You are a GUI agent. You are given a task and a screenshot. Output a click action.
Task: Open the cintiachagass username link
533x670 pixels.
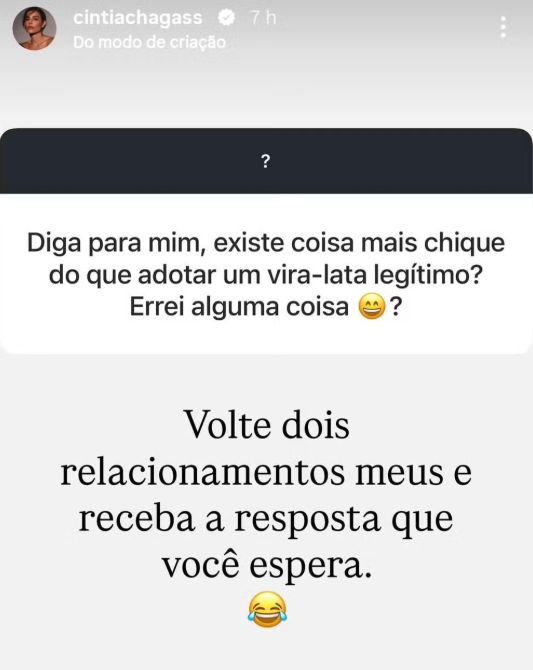138,18
